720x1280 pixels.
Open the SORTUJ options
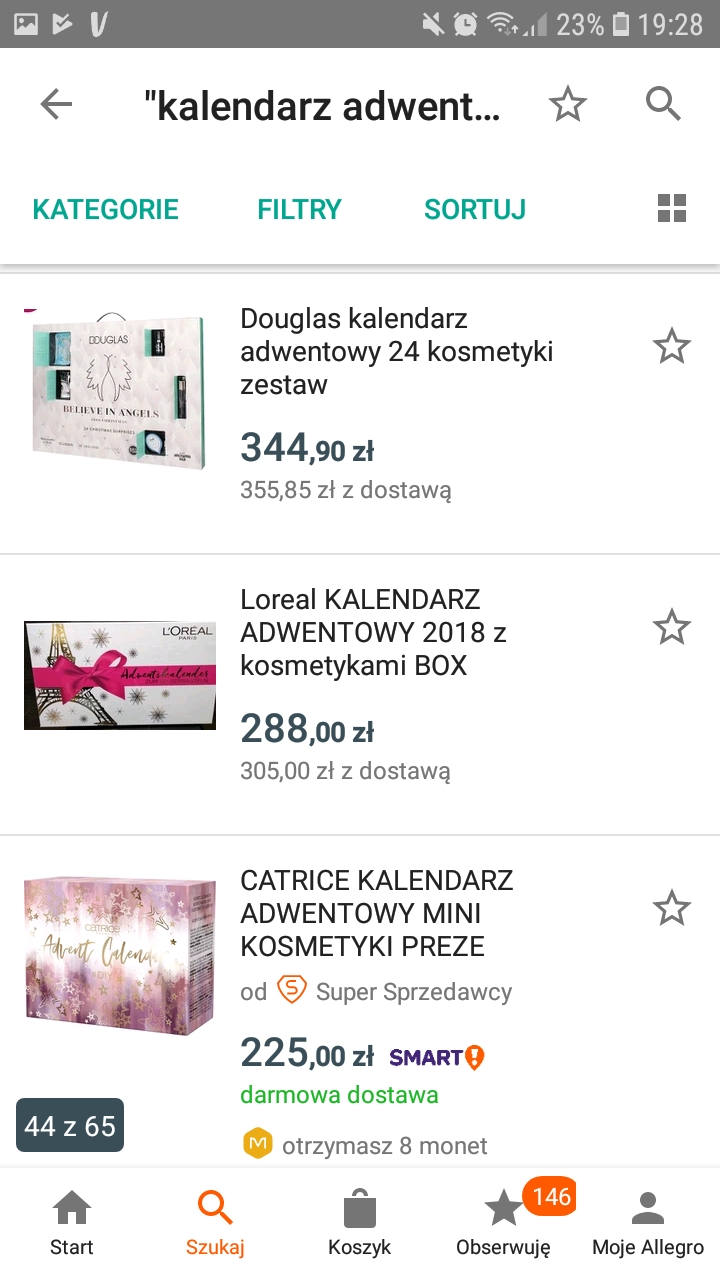click(x=475, y=209)
